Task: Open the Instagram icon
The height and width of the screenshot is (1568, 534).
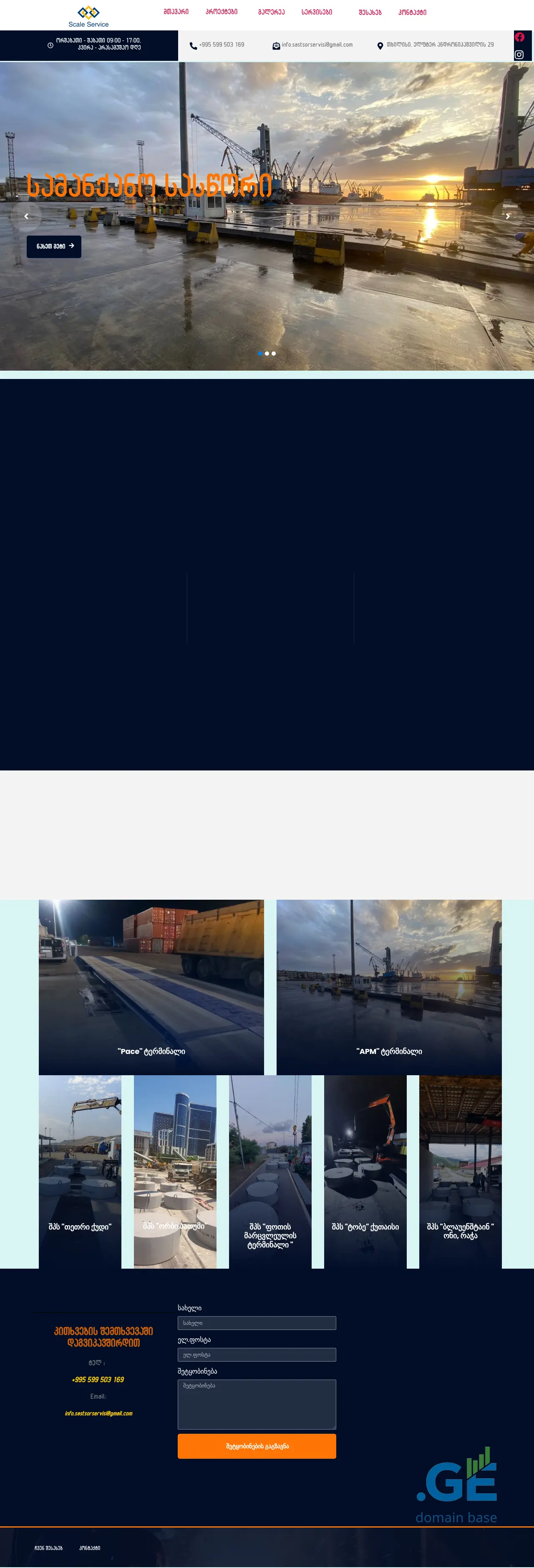Action: coord(519,55)
